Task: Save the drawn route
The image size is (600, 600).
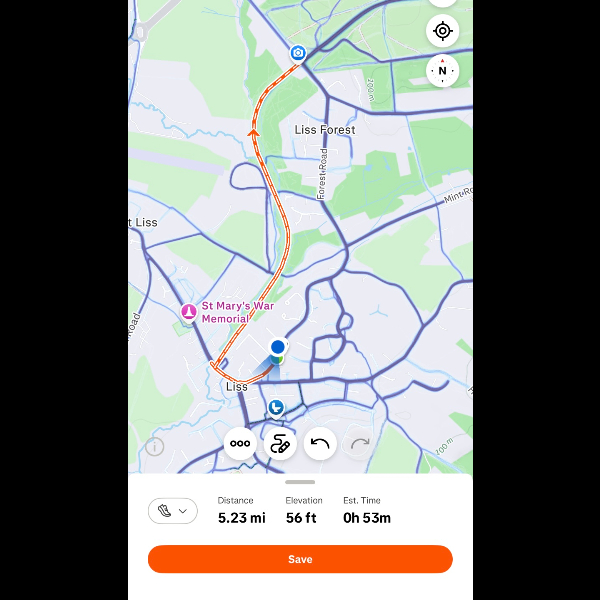Action: 300,559
